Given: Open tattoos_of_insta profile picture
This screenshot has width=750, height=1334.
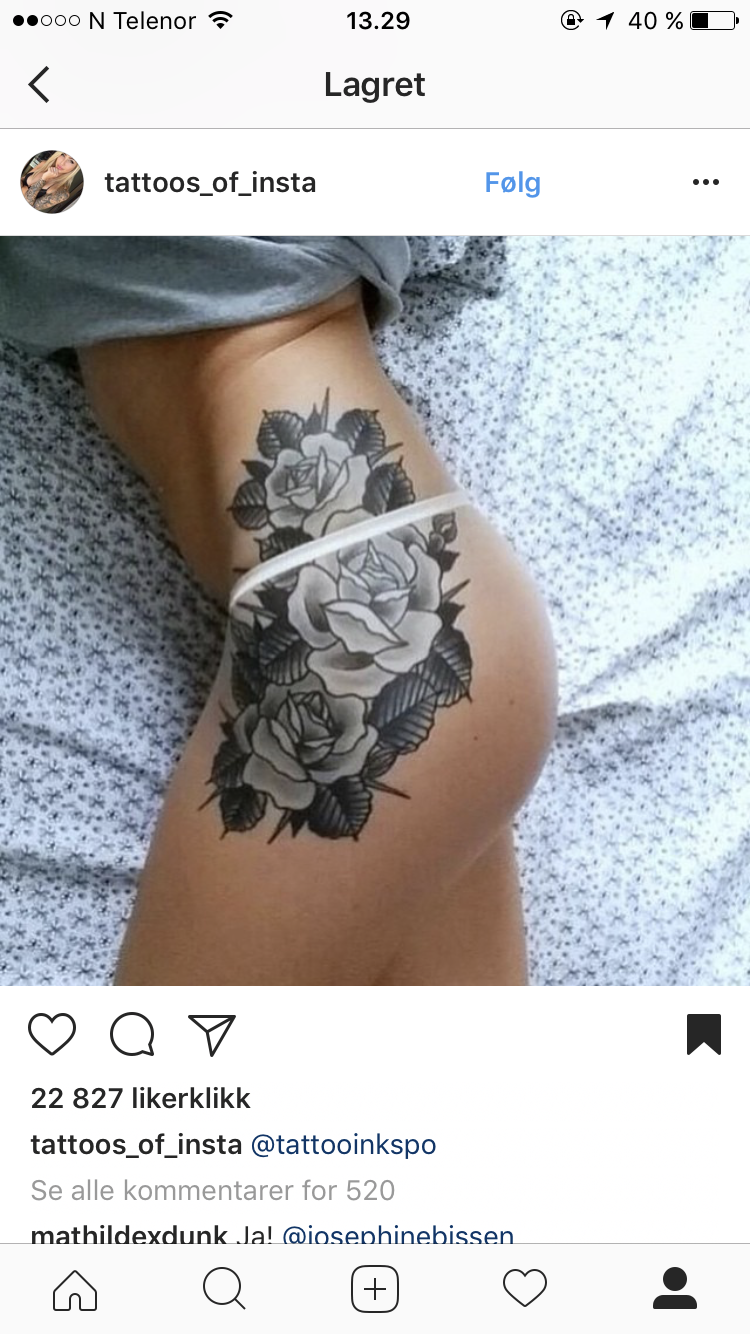Looking at the screenshot, I should point(52,182).
